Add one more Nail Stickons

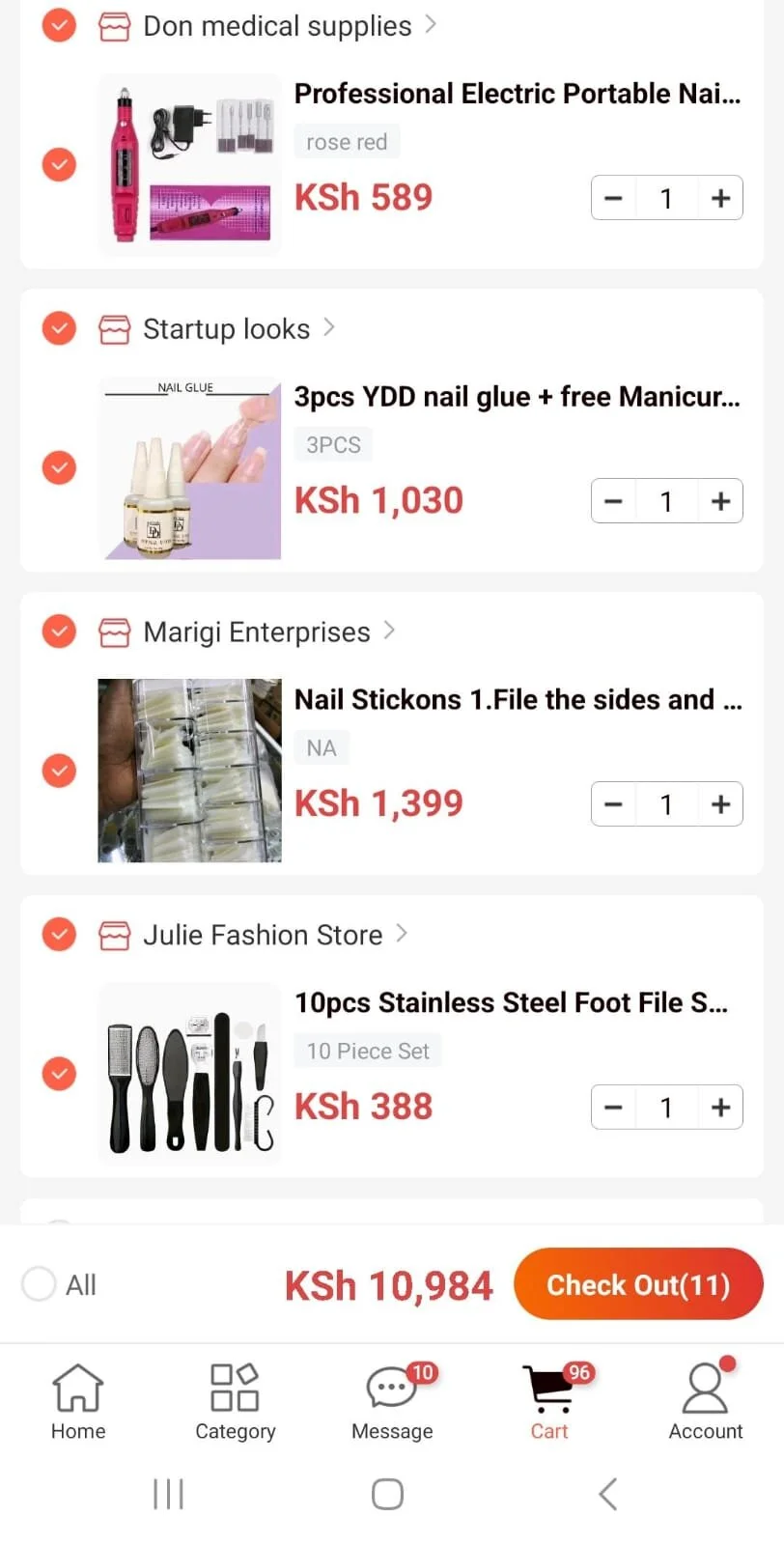coord(720,804)
